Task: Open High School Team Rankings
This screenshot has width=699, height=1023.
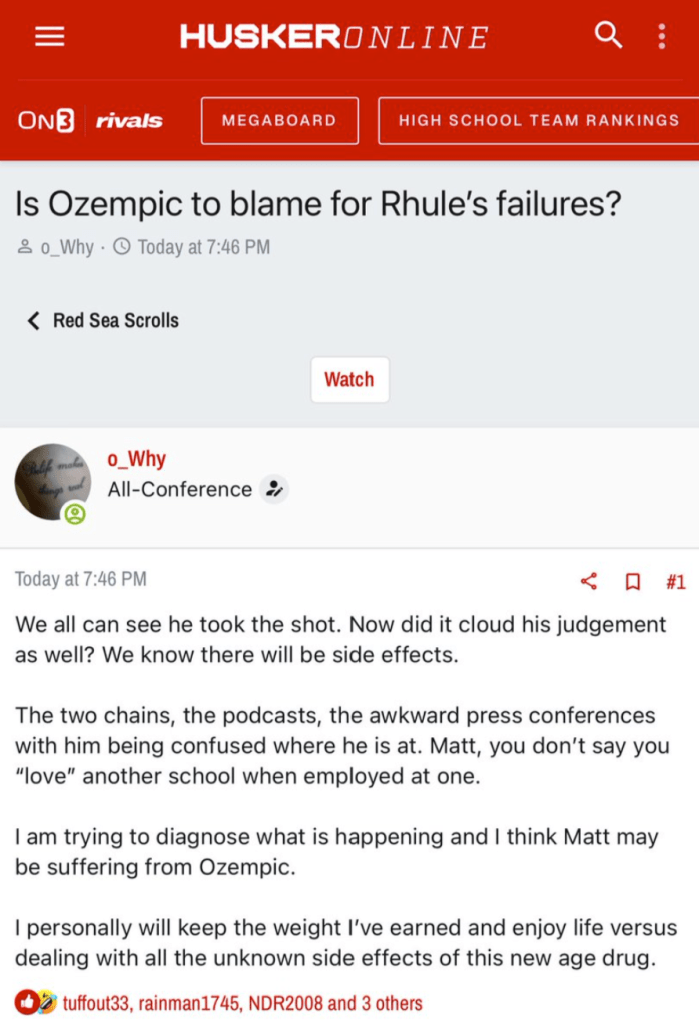Action: coord(538,120)
